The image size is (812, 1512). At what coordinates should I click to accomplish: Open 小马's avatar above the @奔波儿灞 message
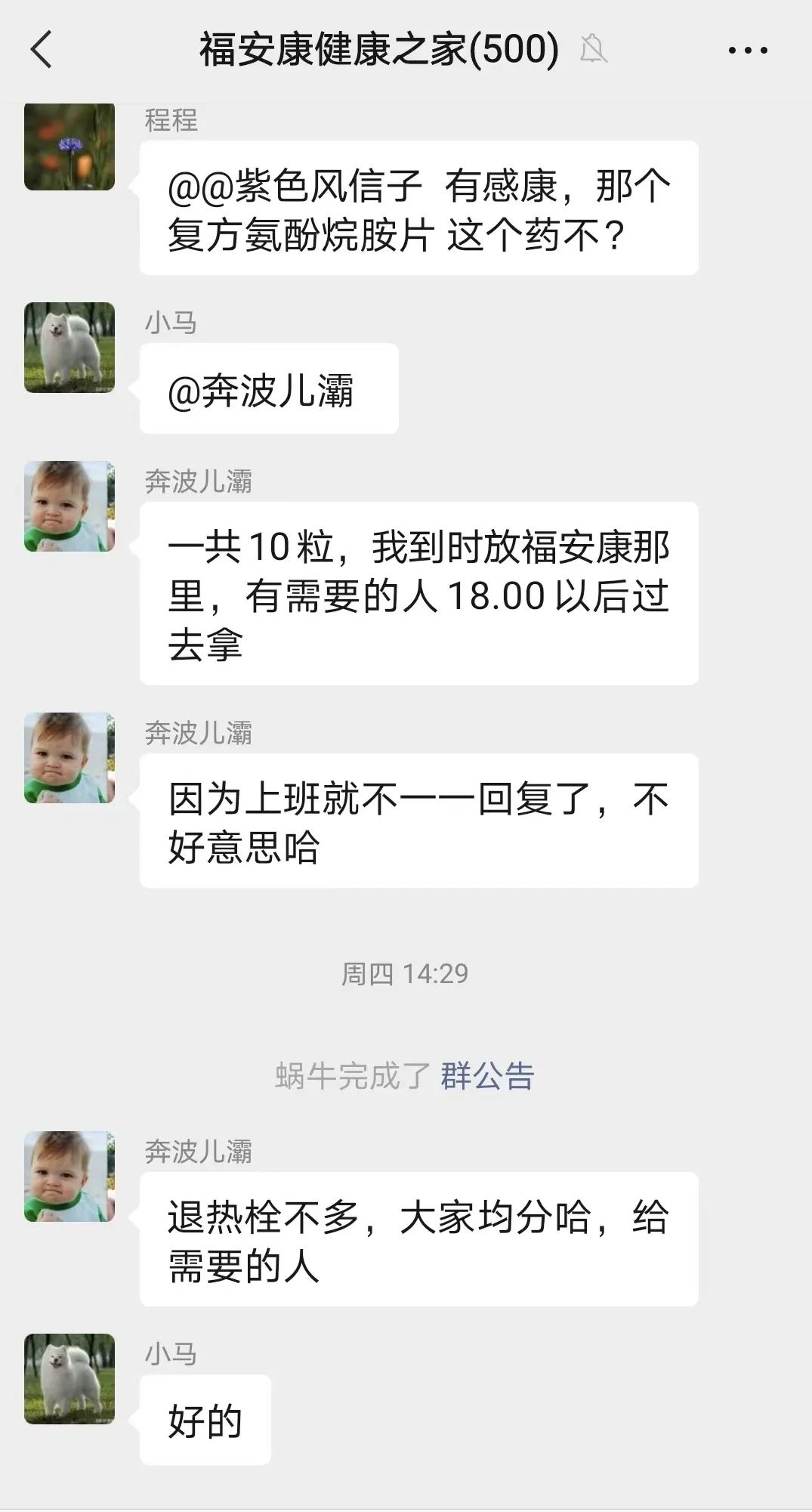[x=69, y=348]
